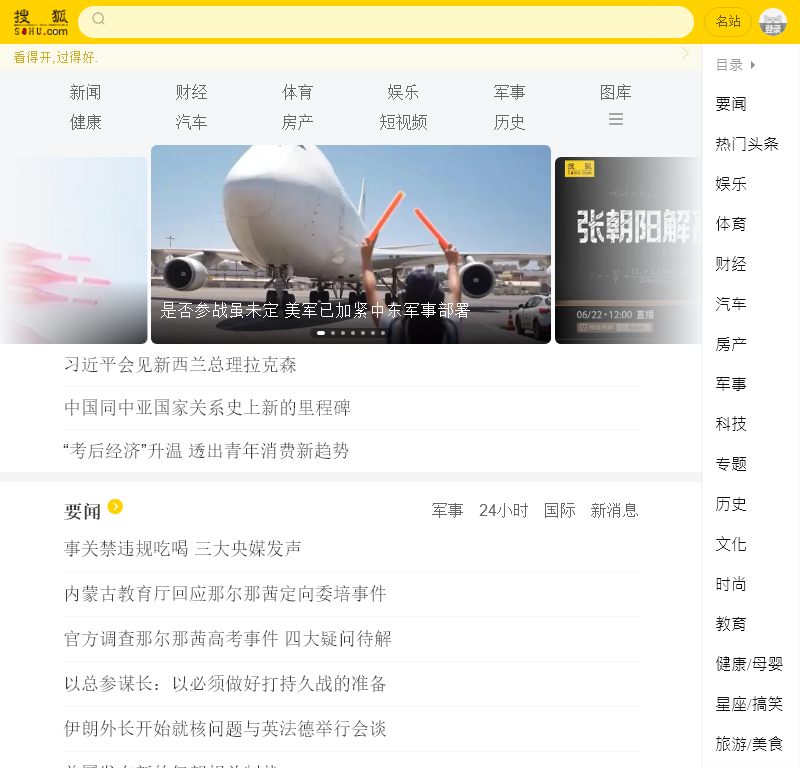Switch to 国际 news filter
Viewport: 800px width, 768px height.
pos(559,510)
